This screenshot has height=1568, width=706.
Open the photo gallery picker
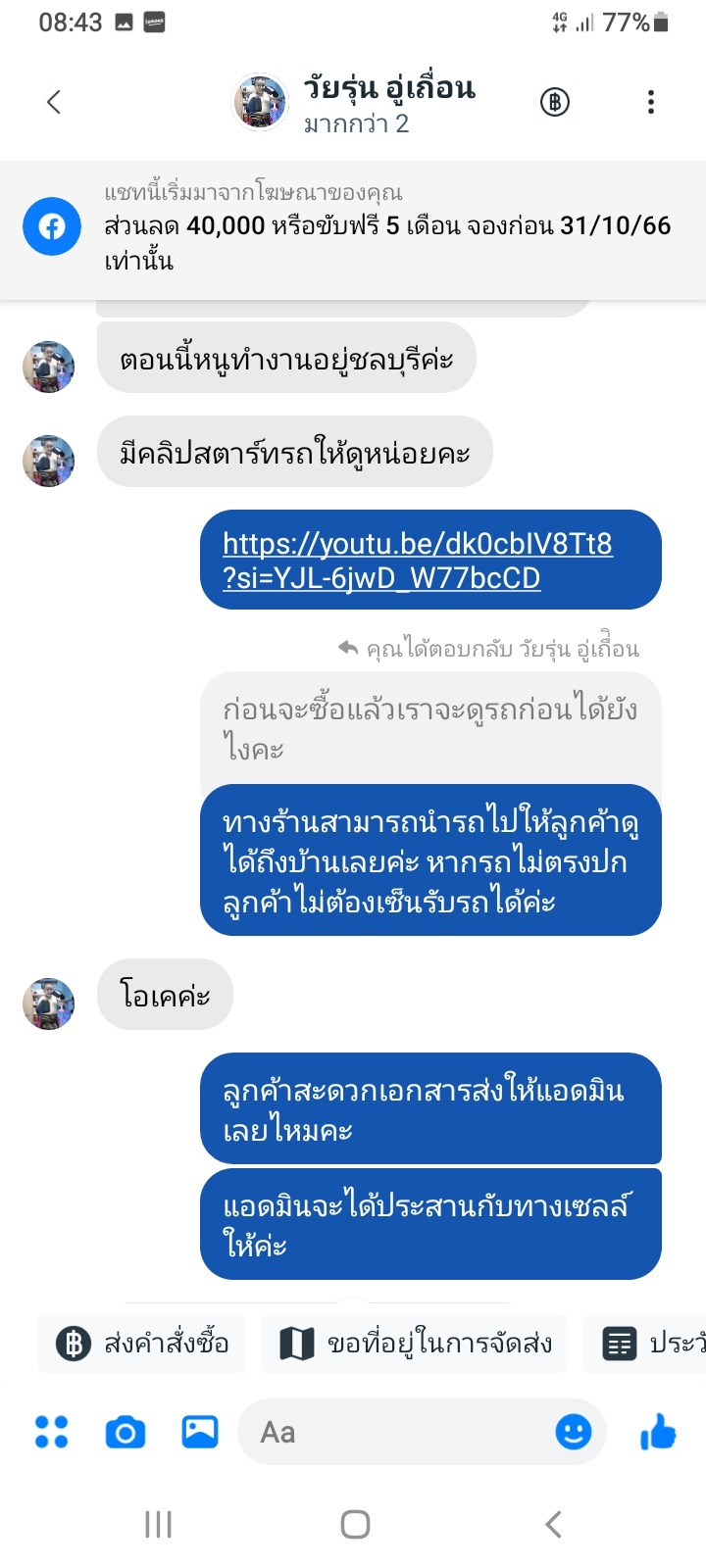coord(200,1432)
